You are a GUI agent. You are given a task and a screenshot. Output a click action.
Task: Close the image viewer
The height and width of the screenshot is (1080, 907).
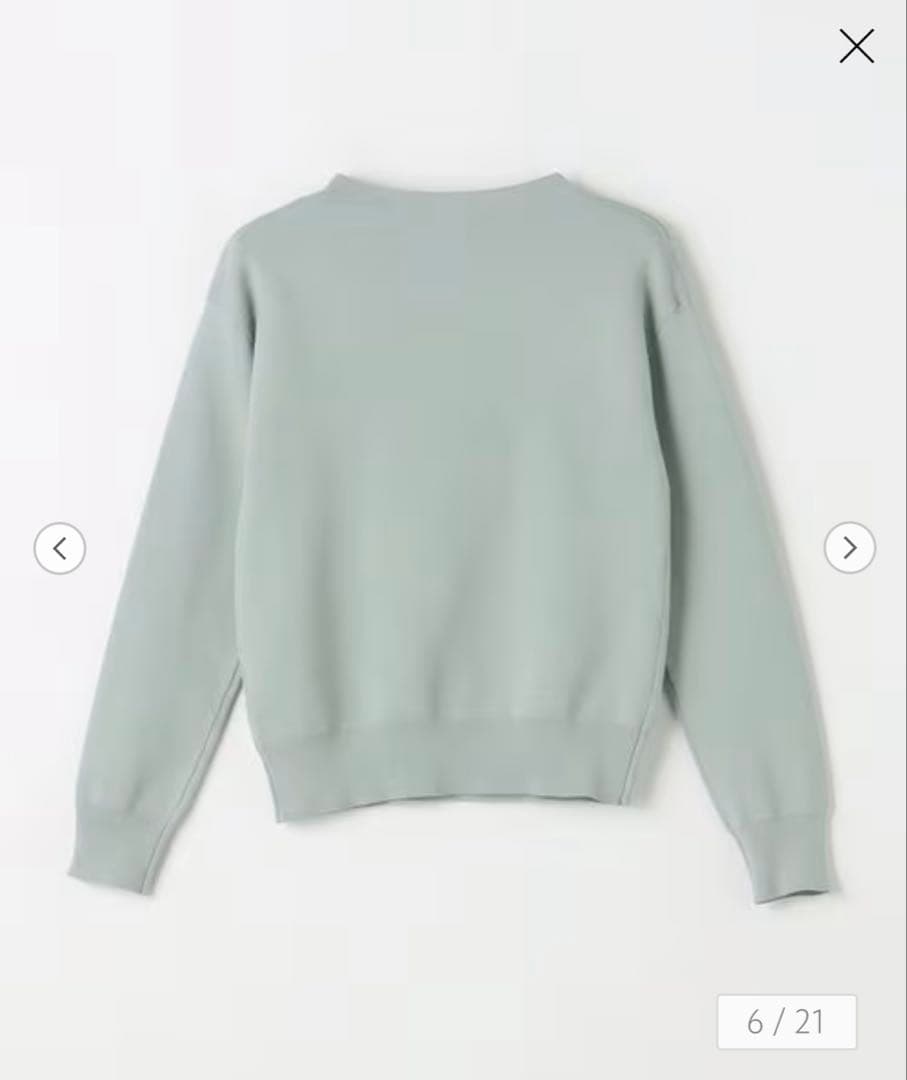[856, 46]
